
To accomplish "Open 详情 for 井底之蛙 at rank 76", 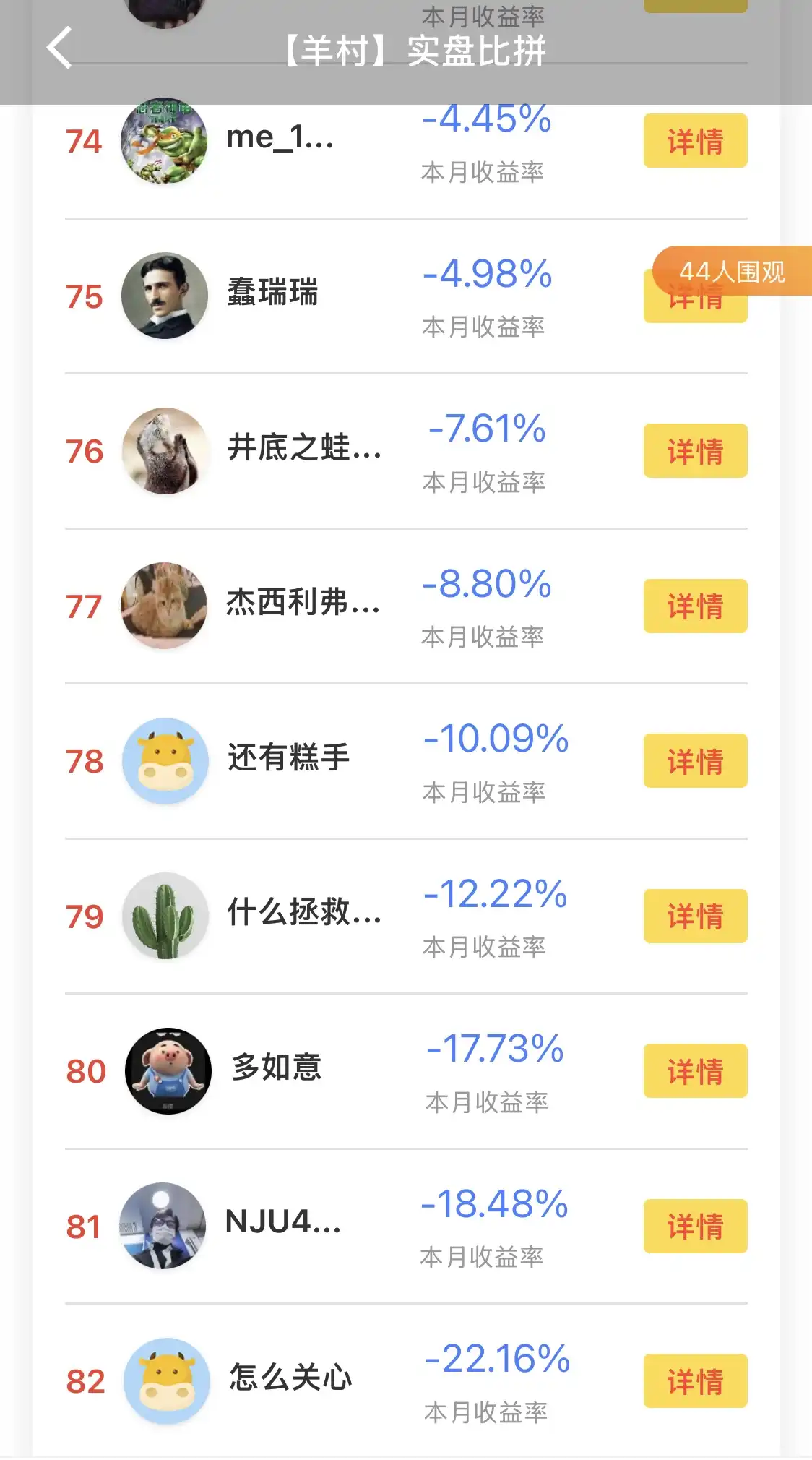I will 695,451.
